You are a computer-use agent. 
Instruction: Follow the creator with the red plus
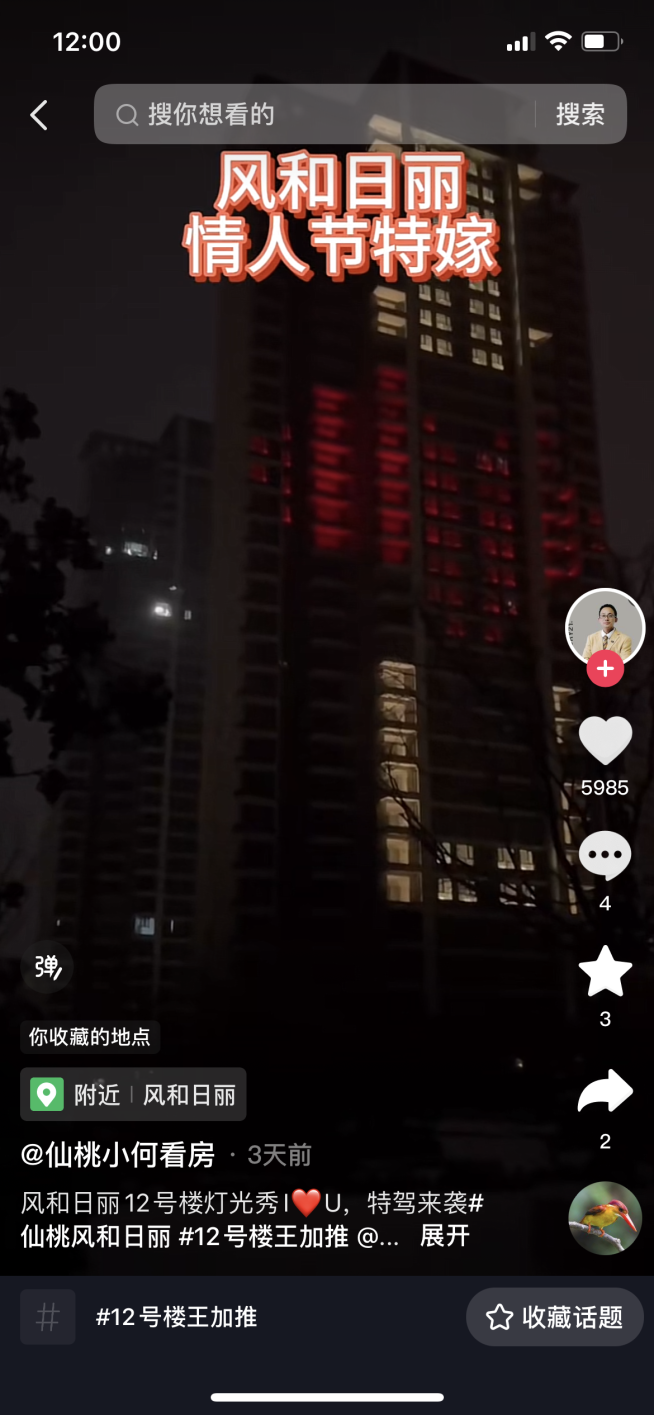(605, 669)
